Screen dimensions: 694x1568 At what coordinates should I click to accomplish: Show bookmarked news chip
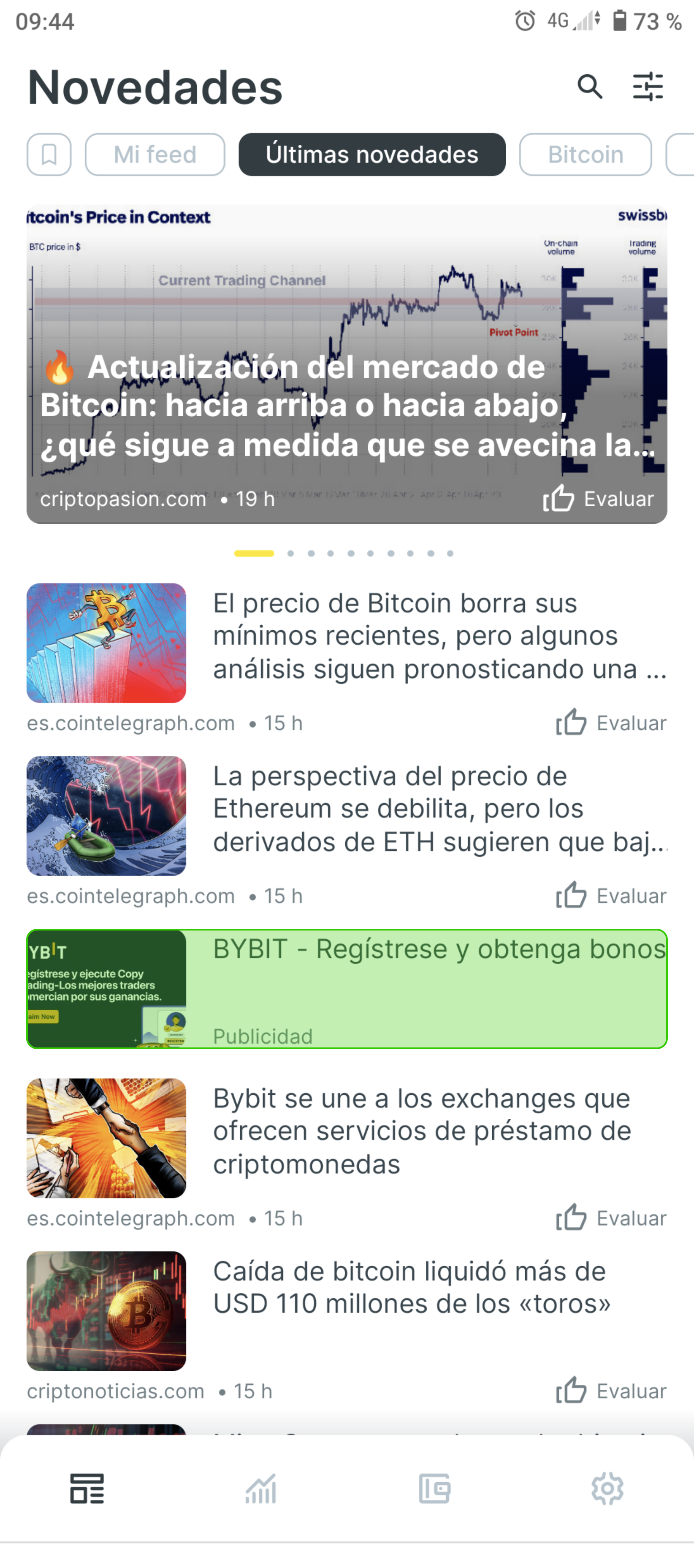click(49, 155)
